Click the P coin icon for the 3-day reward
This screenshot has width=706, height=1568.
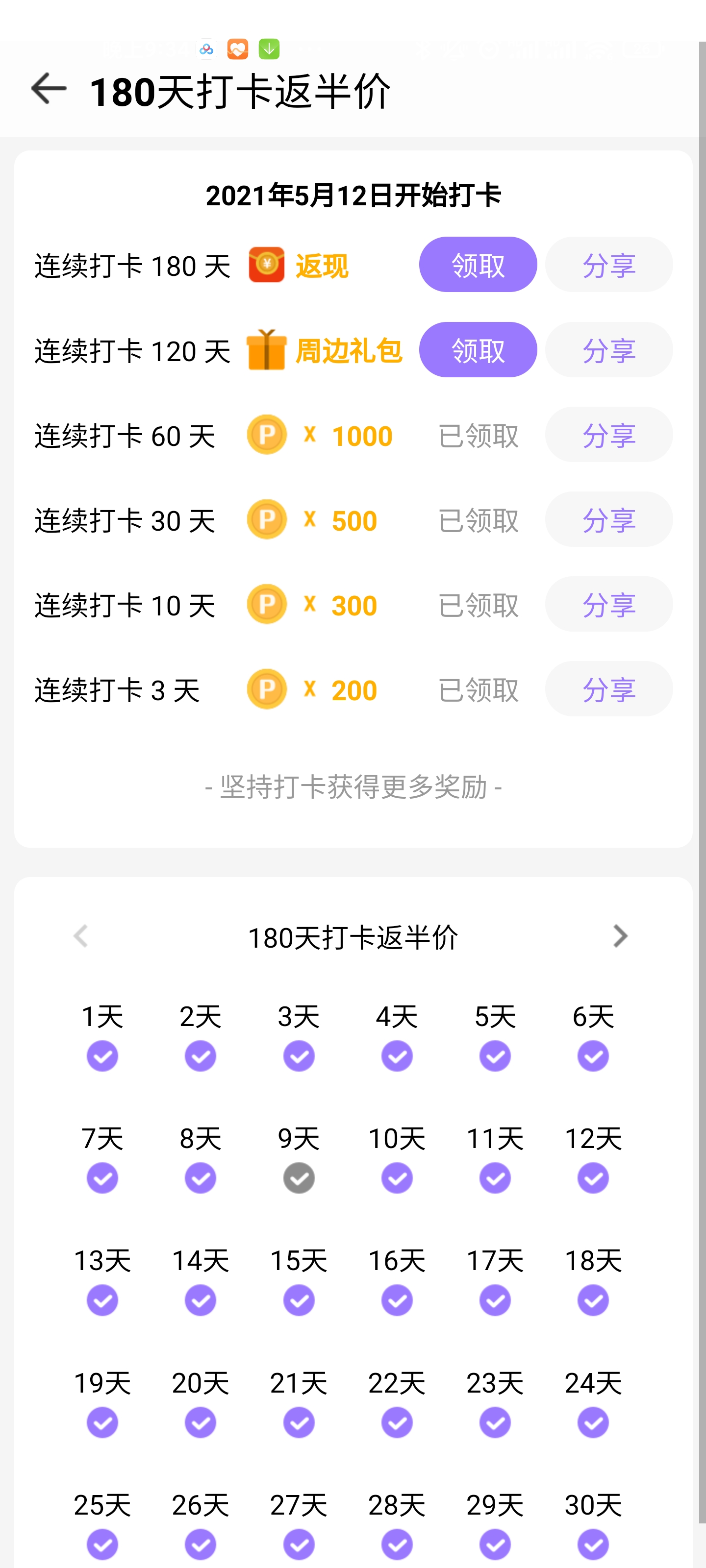[266, 689]
